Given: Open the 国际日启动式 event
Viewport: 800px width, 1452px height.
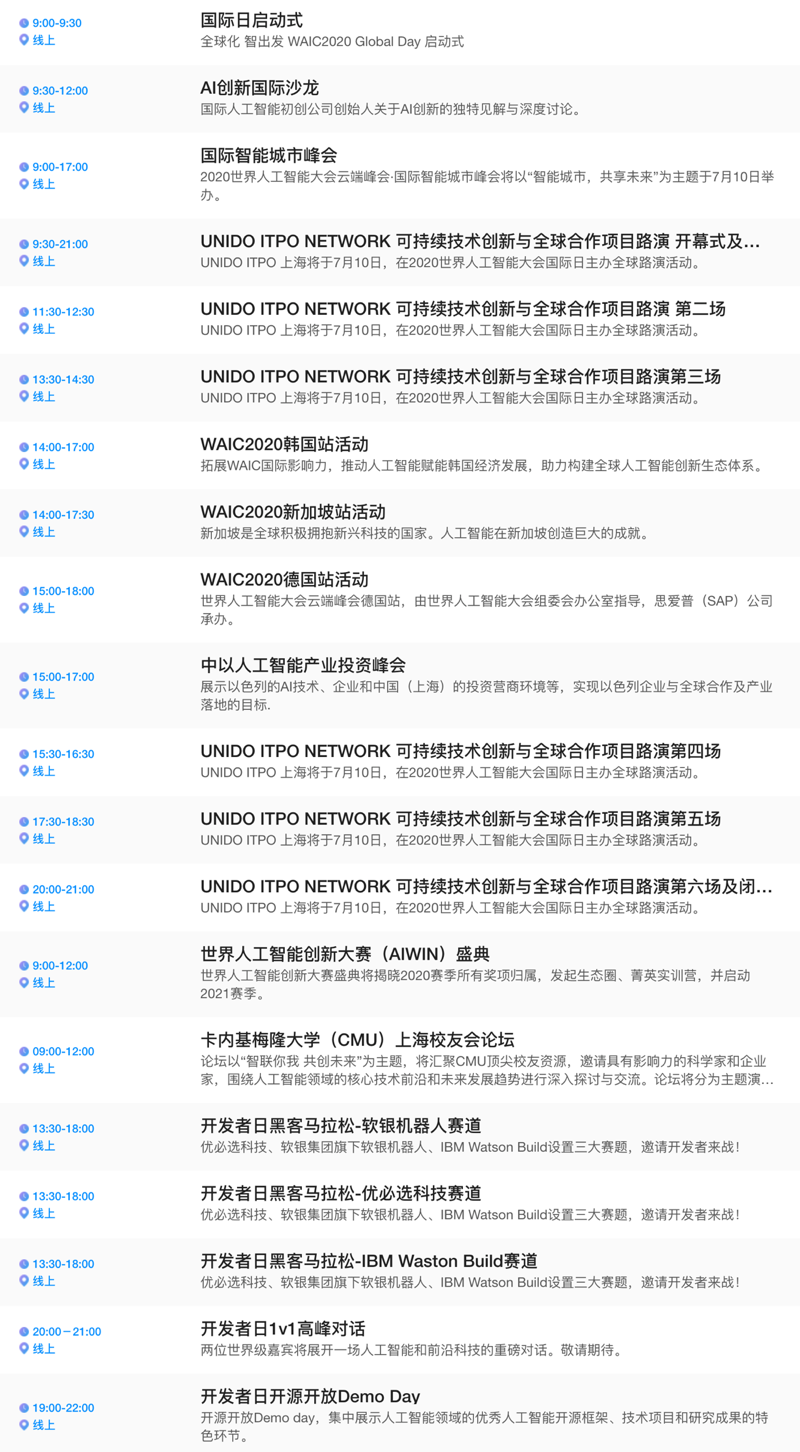Looking at the screenshot, I should point(252,21).
